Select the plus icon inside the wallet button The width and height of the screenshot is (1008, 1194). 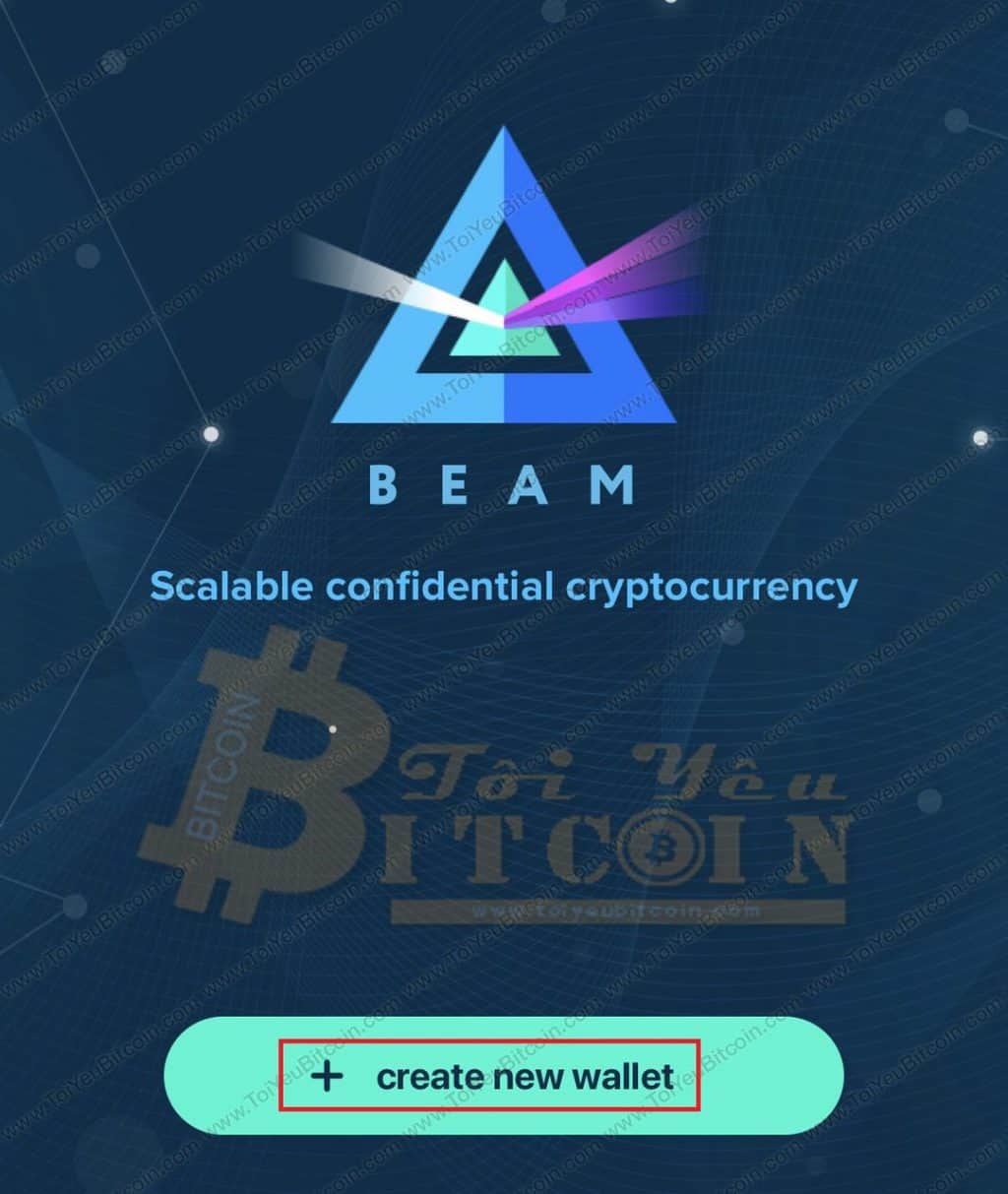pos(328,1078)
